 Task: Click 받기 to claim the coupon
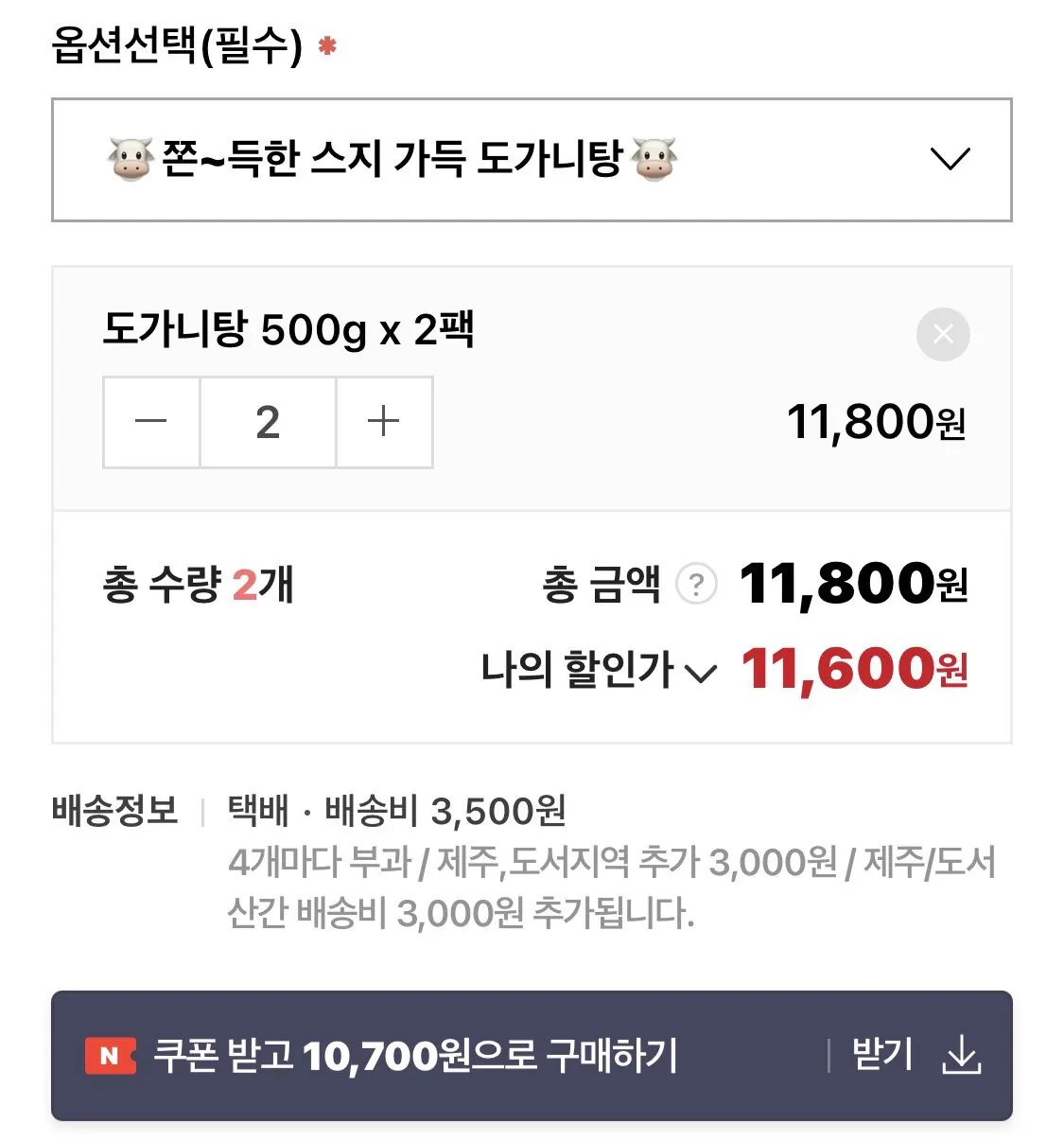tap(881, 1052)
